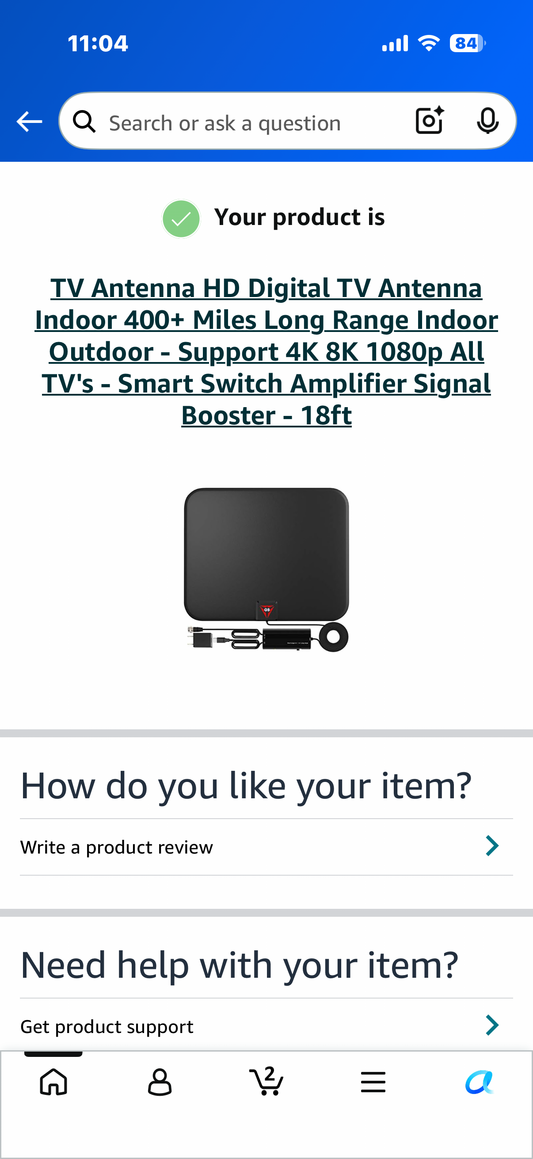The image size is (533, 1159).
Task: Open the shopping cart with 2 items
Action: pyautogui.click(x=266, y=1081)
